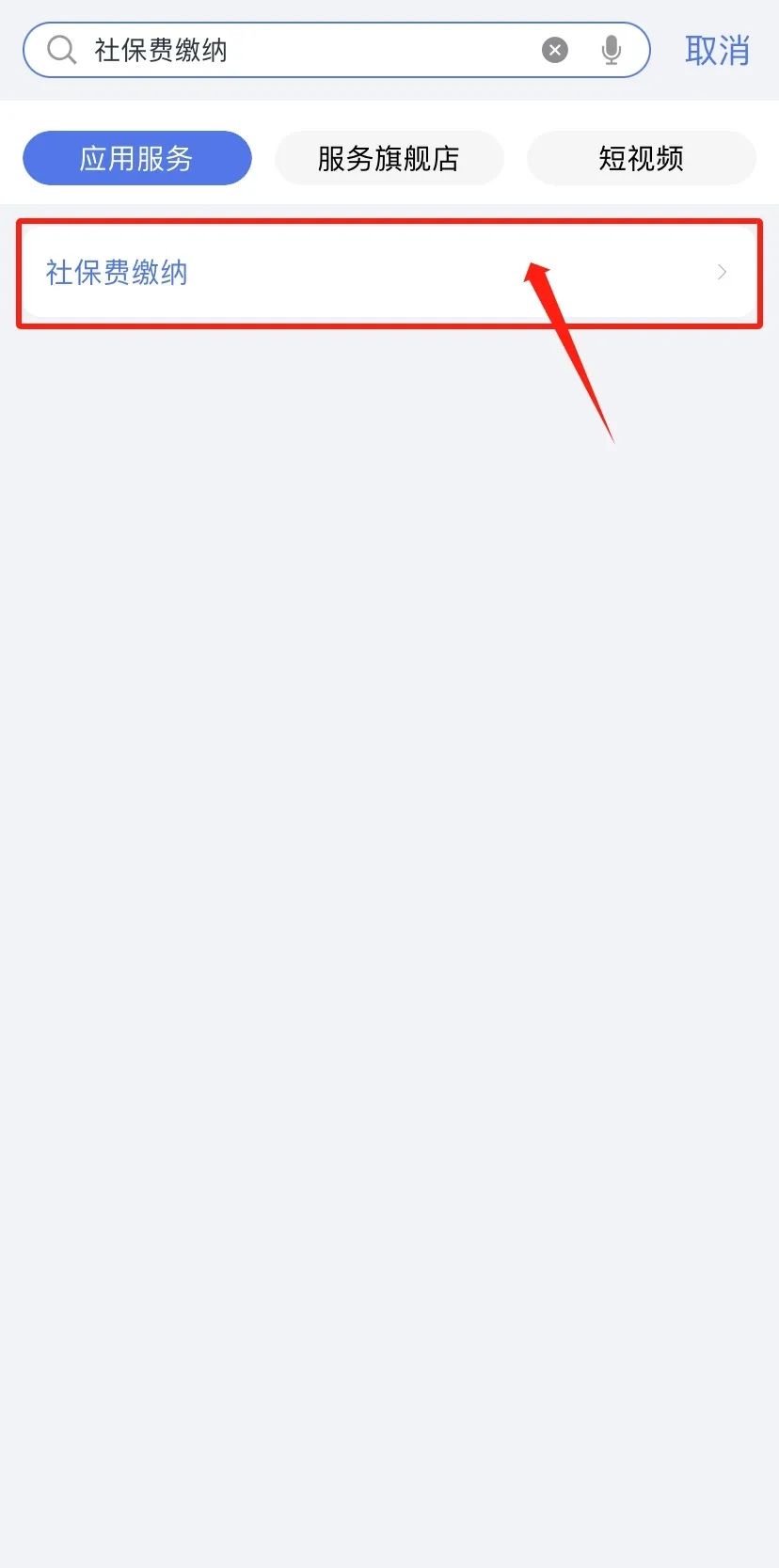
Task: Cancel the search with 取消
Action: (717, 51)
